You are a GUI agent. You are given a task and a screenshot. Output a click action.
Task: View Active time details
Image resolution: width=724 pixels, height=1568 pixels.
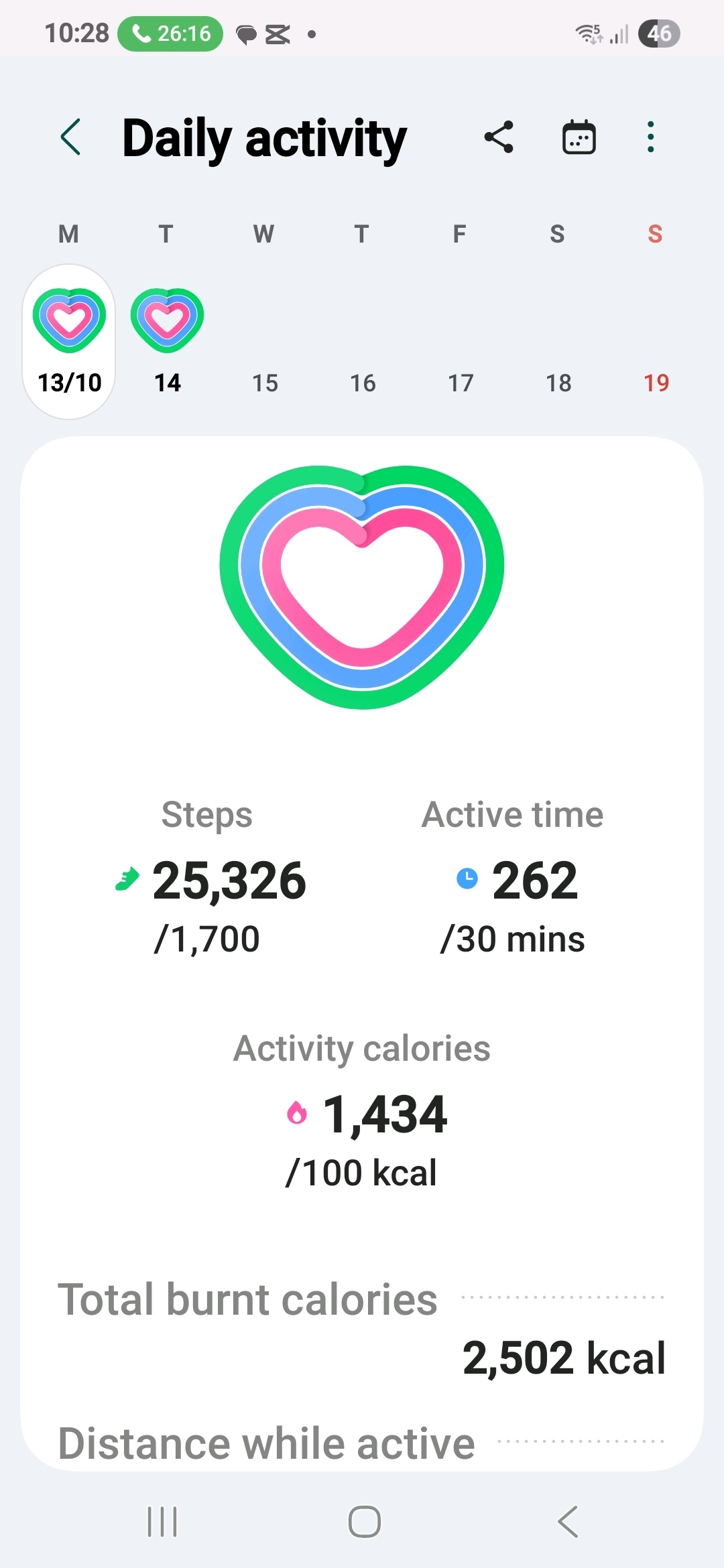(x=513, y=878)
